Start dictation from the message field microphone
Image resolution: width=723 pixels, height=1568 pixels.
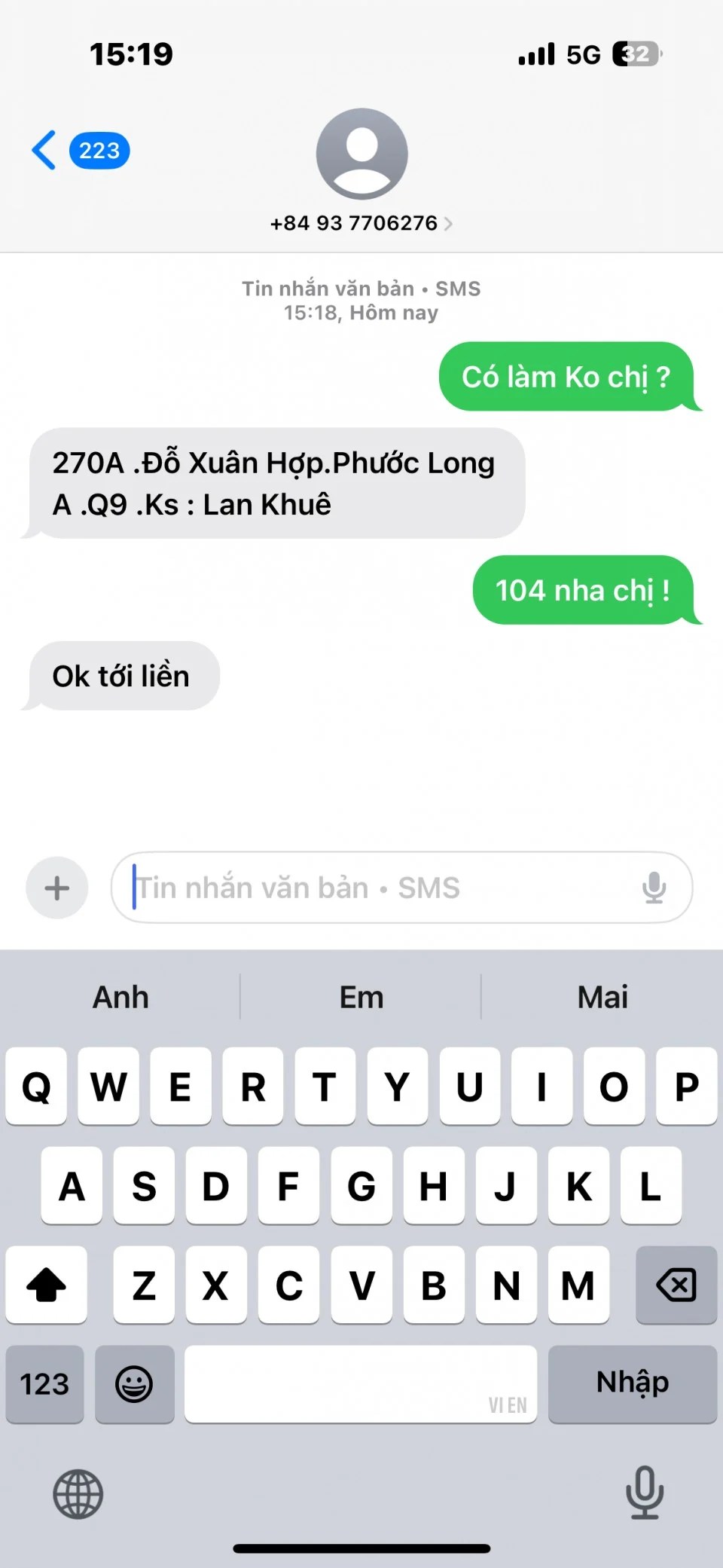[654, 888]
